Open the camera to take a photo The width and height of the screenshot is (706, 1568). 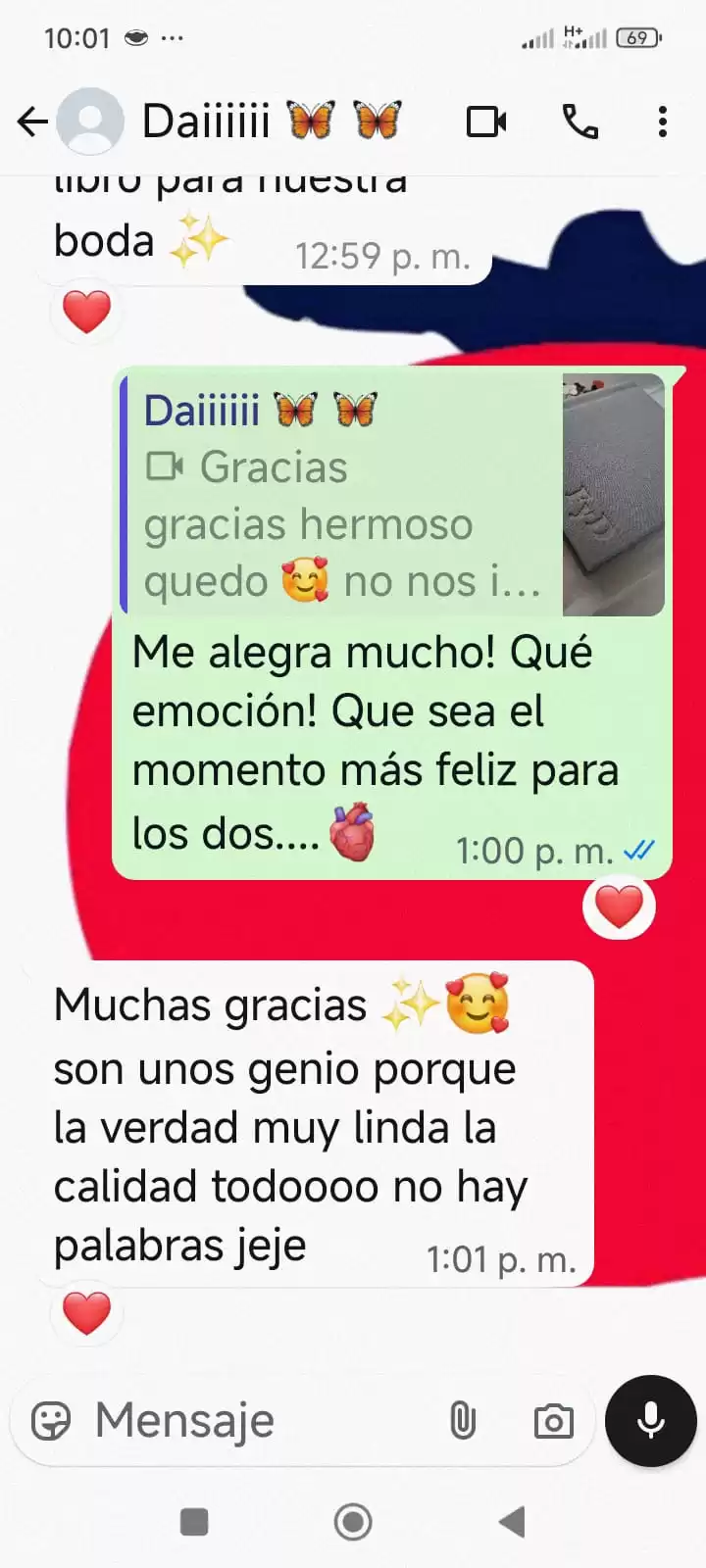(553, 1419)
